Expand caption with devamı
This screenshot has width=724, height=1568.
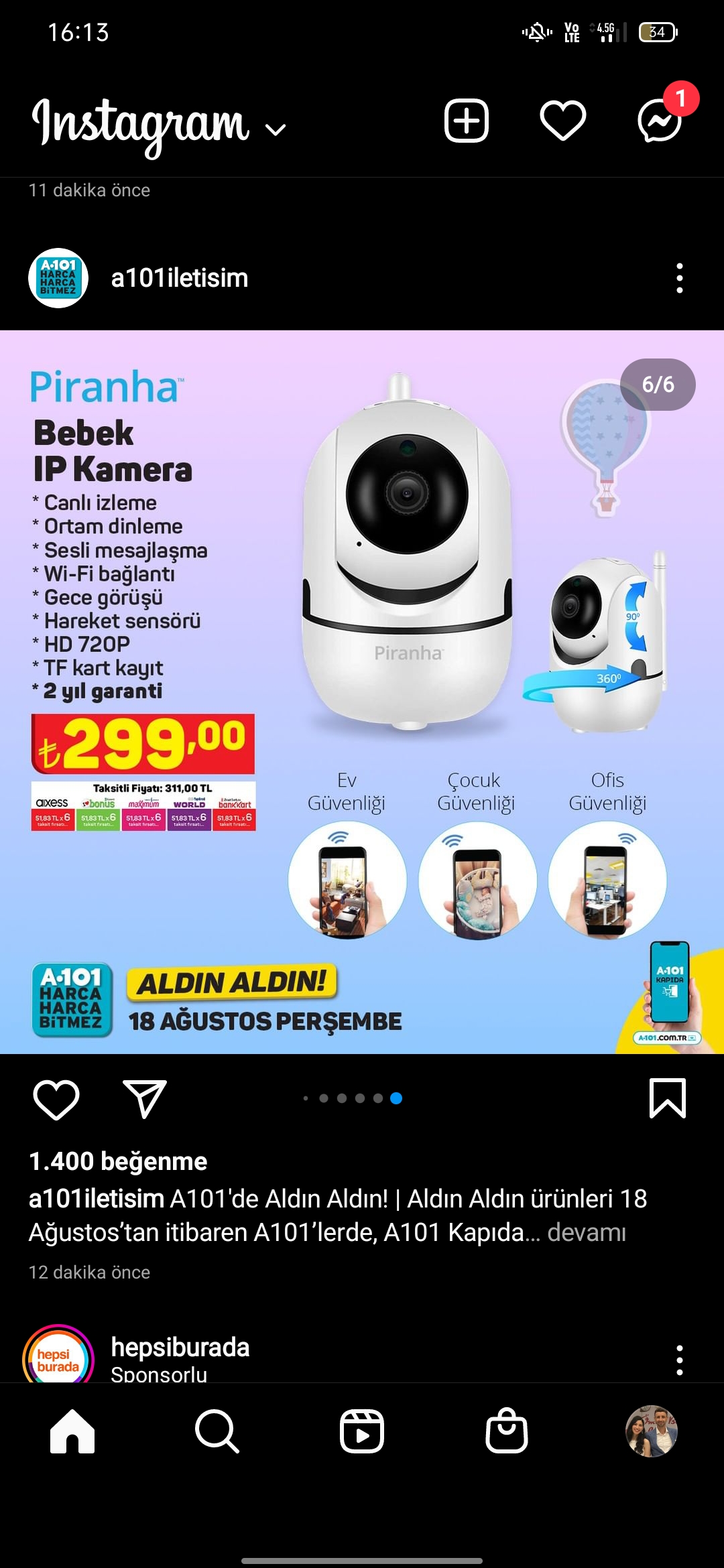(587, 1232)
